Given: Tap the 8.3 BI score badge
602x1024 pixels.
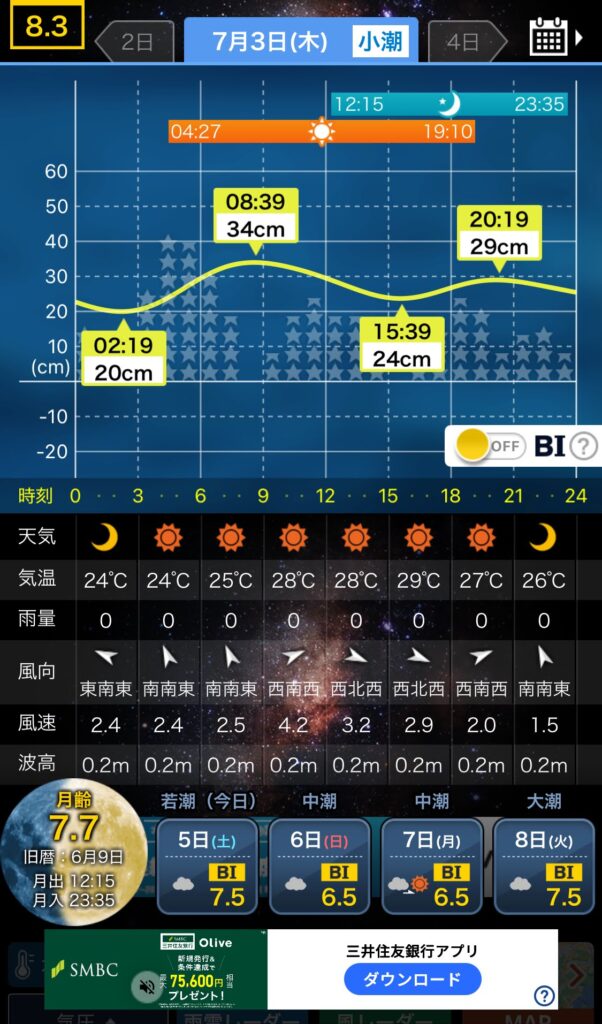Looking at the screenshot, I should (x=47, y=26).
